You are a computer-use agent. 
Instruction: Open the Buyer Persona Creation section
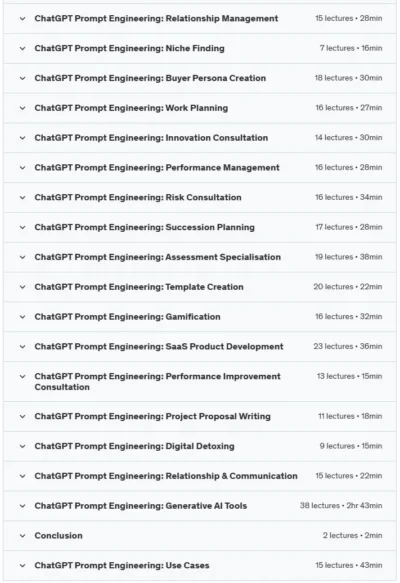point(200,78)
